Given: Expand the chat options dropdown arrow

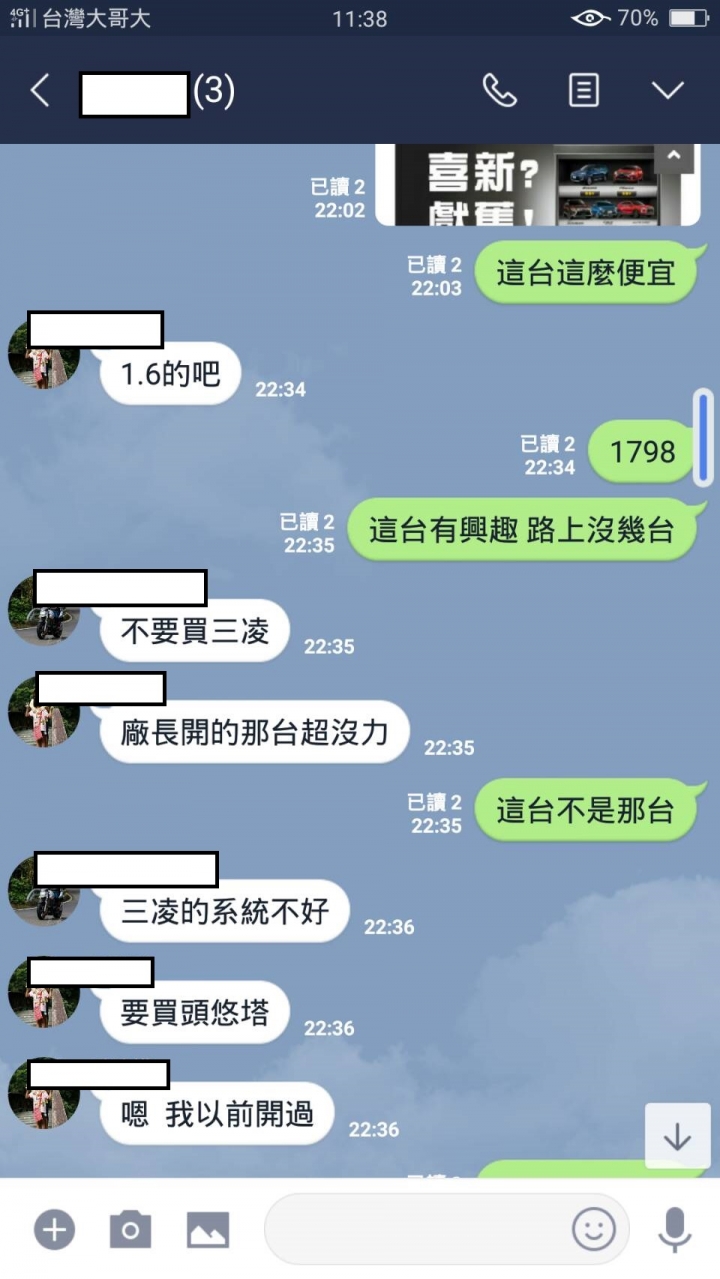Looking at the screenshot, I should tap(667, 91).
